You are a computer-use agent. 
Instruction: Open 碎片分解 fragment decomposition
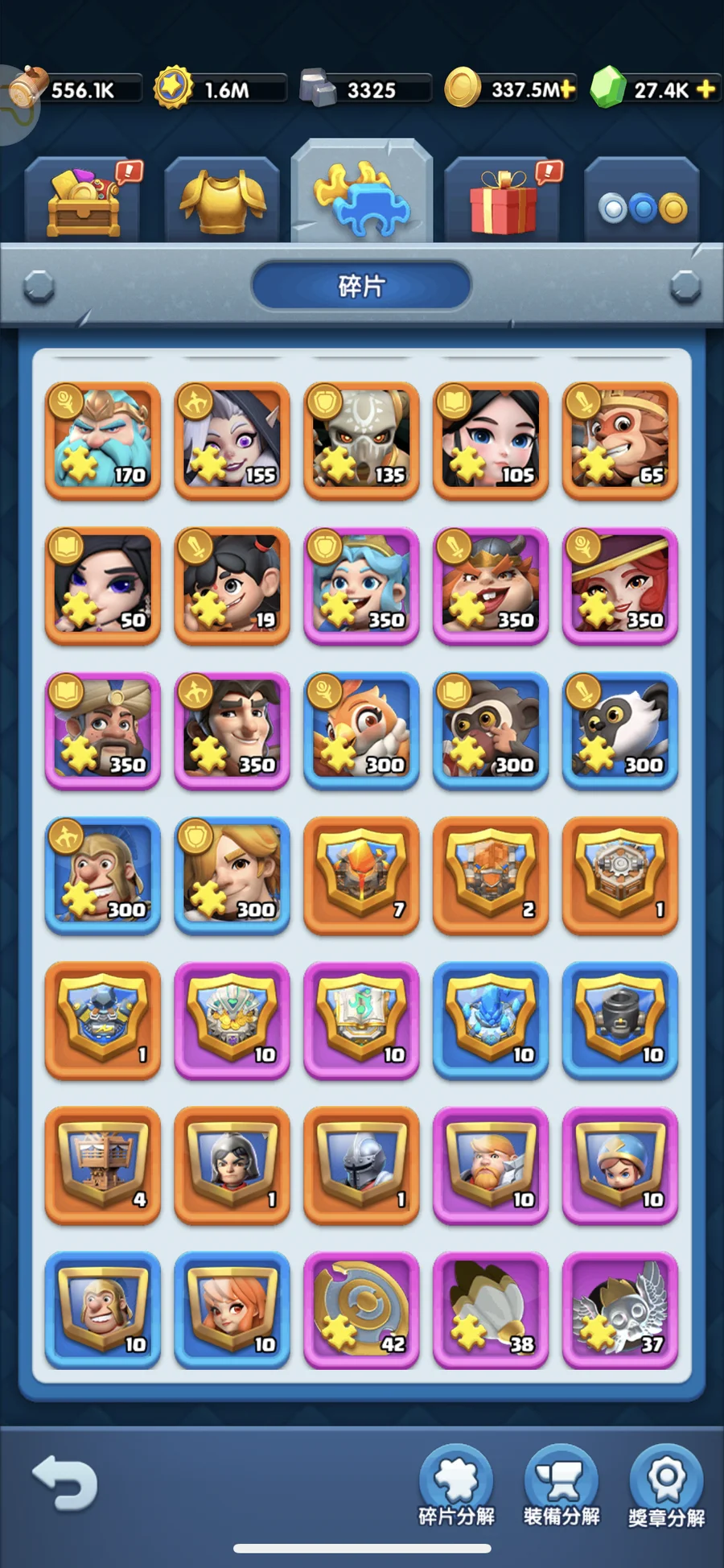pos(456,1488)
